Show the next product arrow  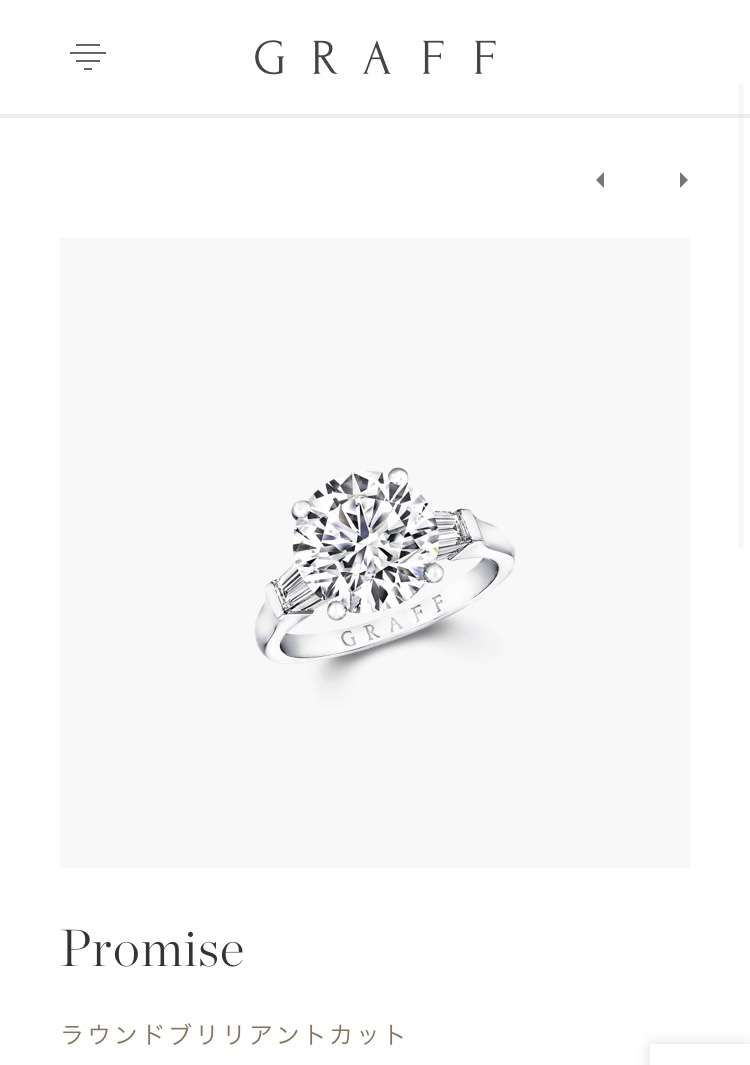coord(684,180)
